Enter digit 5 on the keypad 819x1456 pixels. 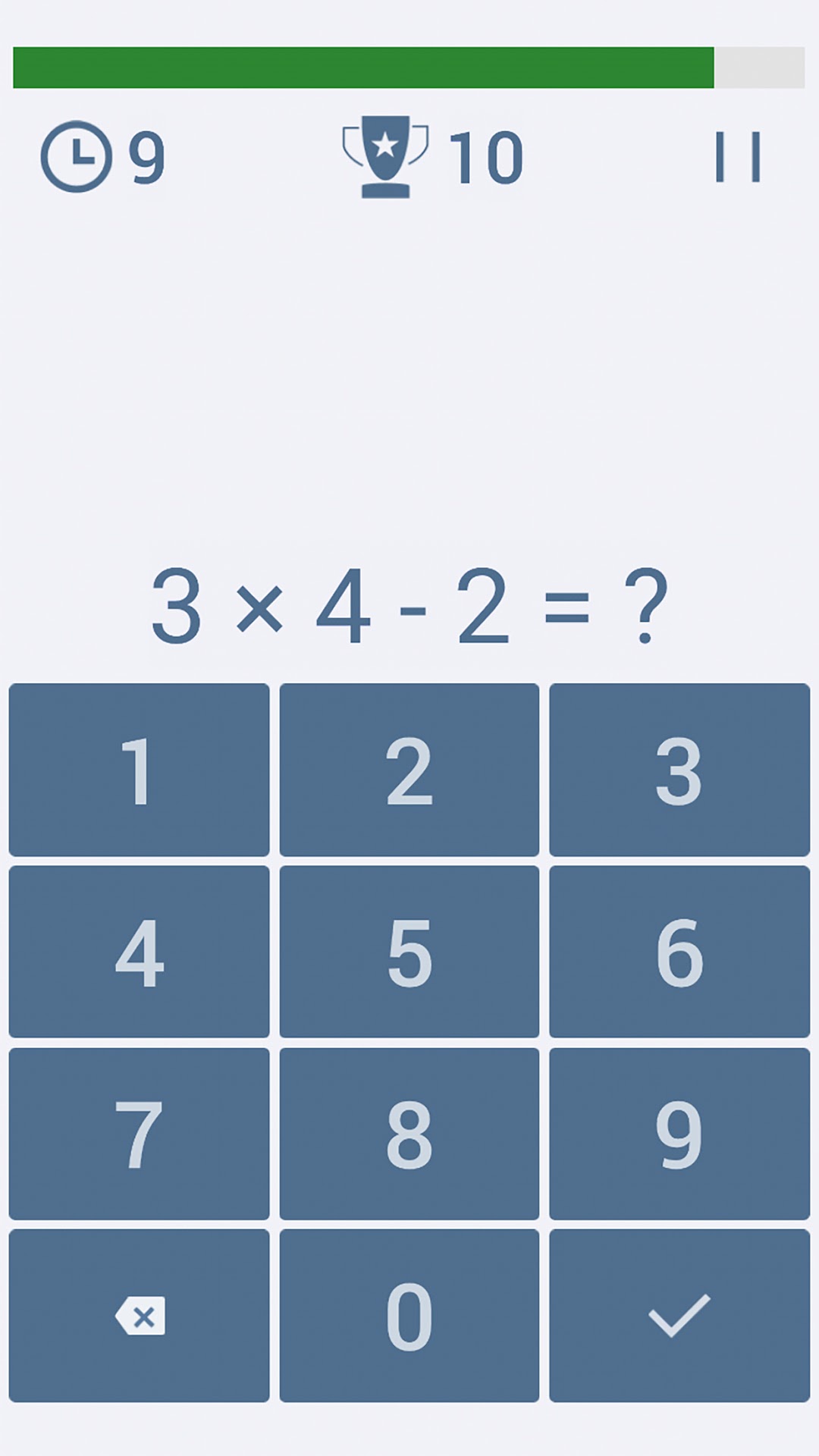[x=409, y=952]
